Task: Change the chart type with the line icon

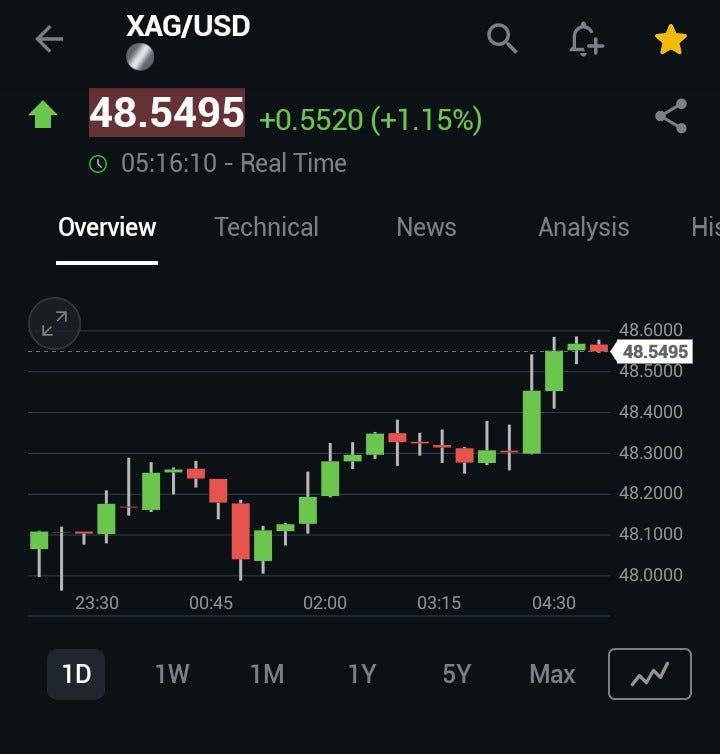Action: point(649,674)
